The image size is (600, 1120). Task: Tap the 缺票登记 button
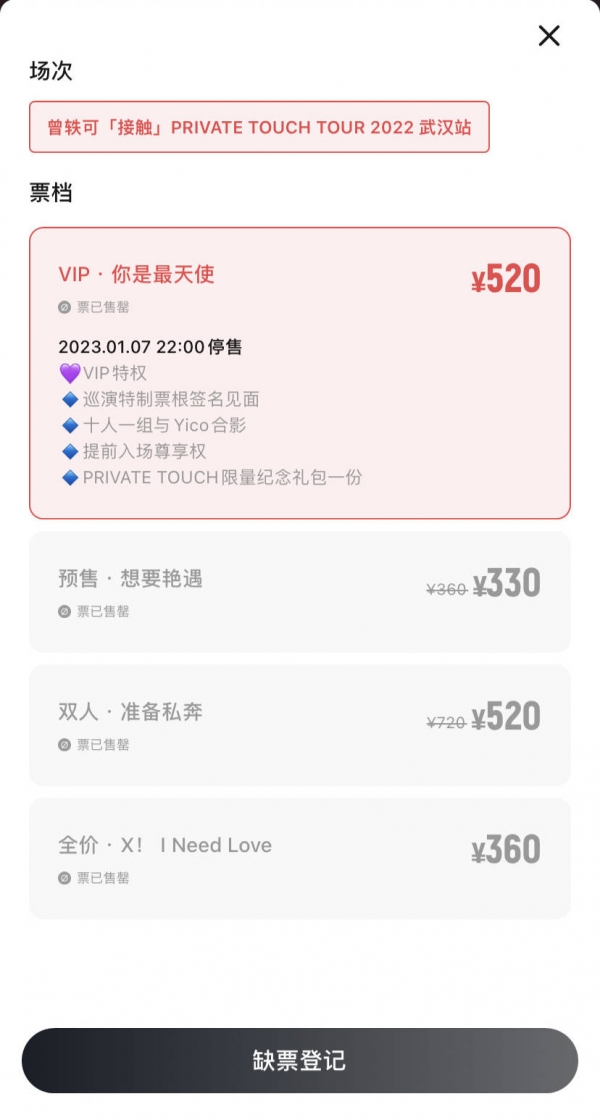[299, 1060]
